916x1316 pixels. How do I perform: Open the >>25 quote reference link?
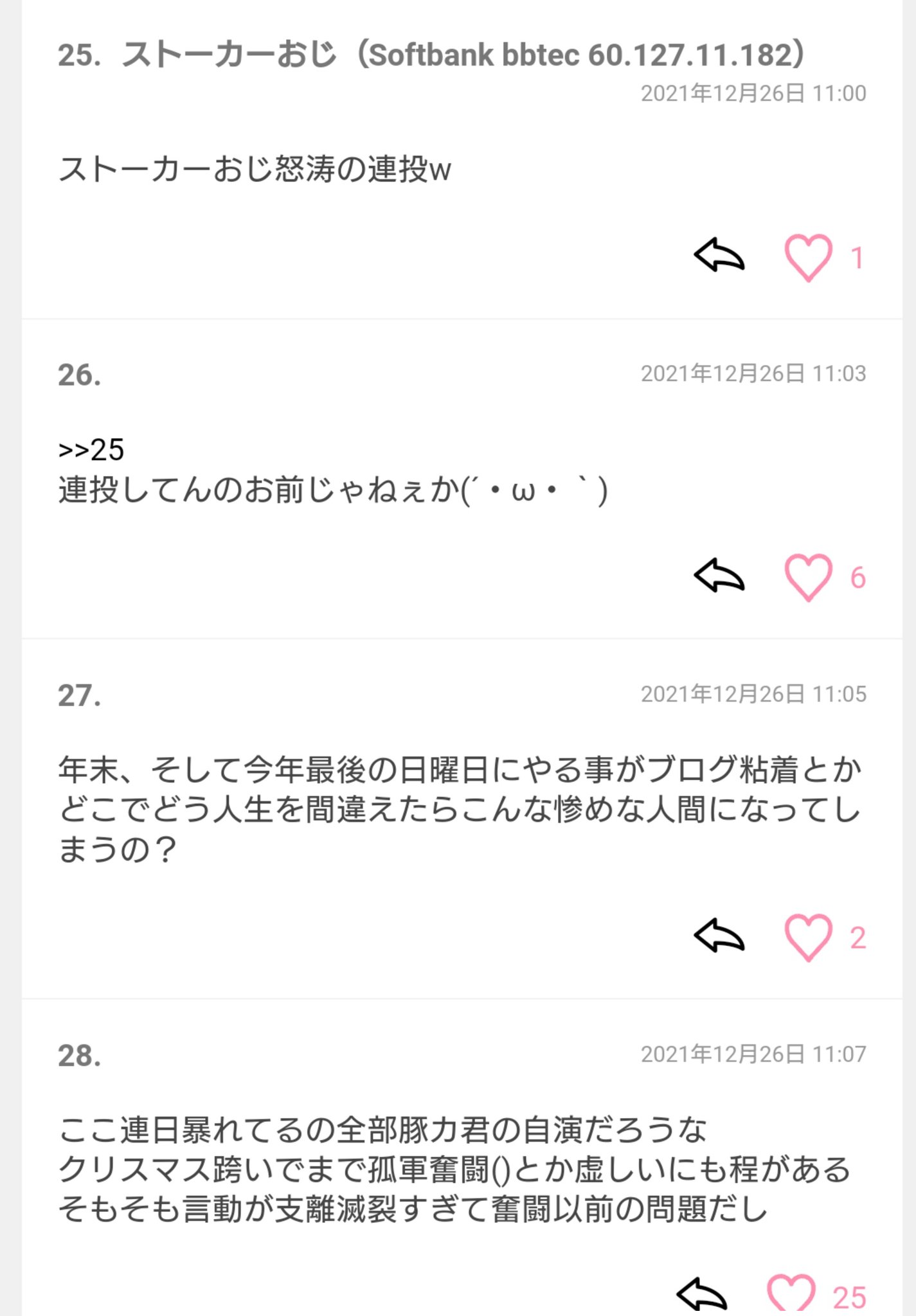point(91,450)
